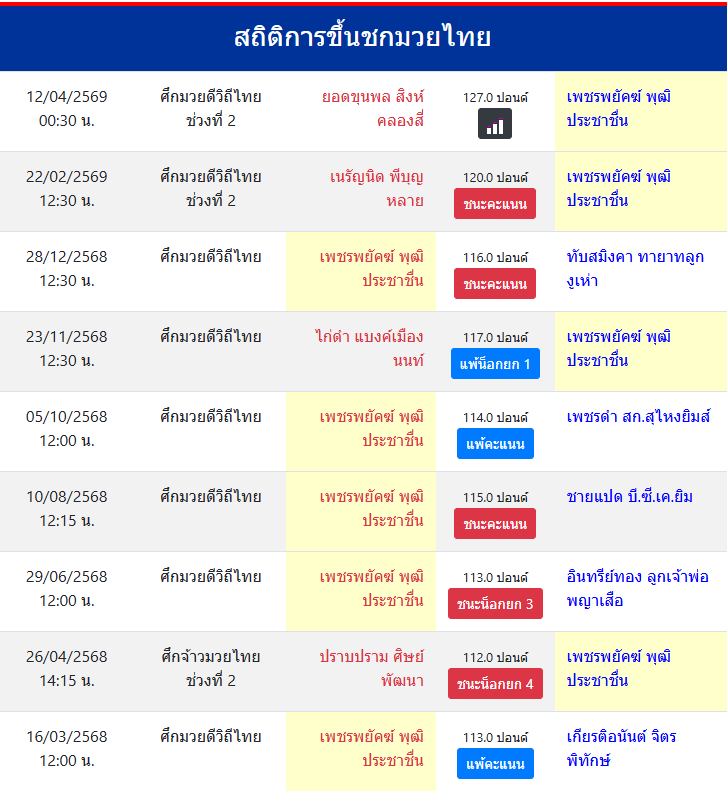
Task: Open เกียรติอนันต์ จิตรพิทักษ์ fighter link
Action: click(621, 749)
